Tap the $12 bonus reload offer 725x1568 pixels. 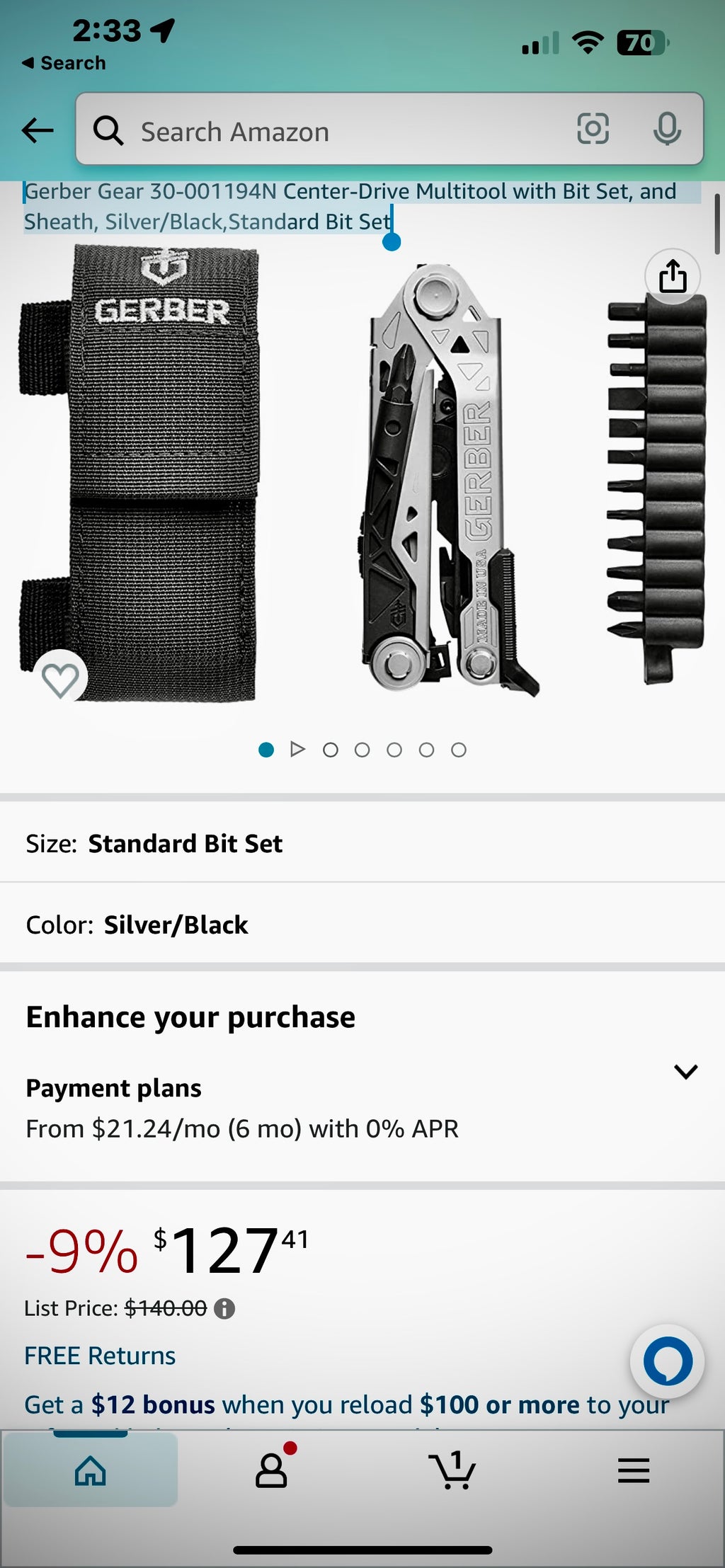pyautogui.click(x=153, y=1404)
